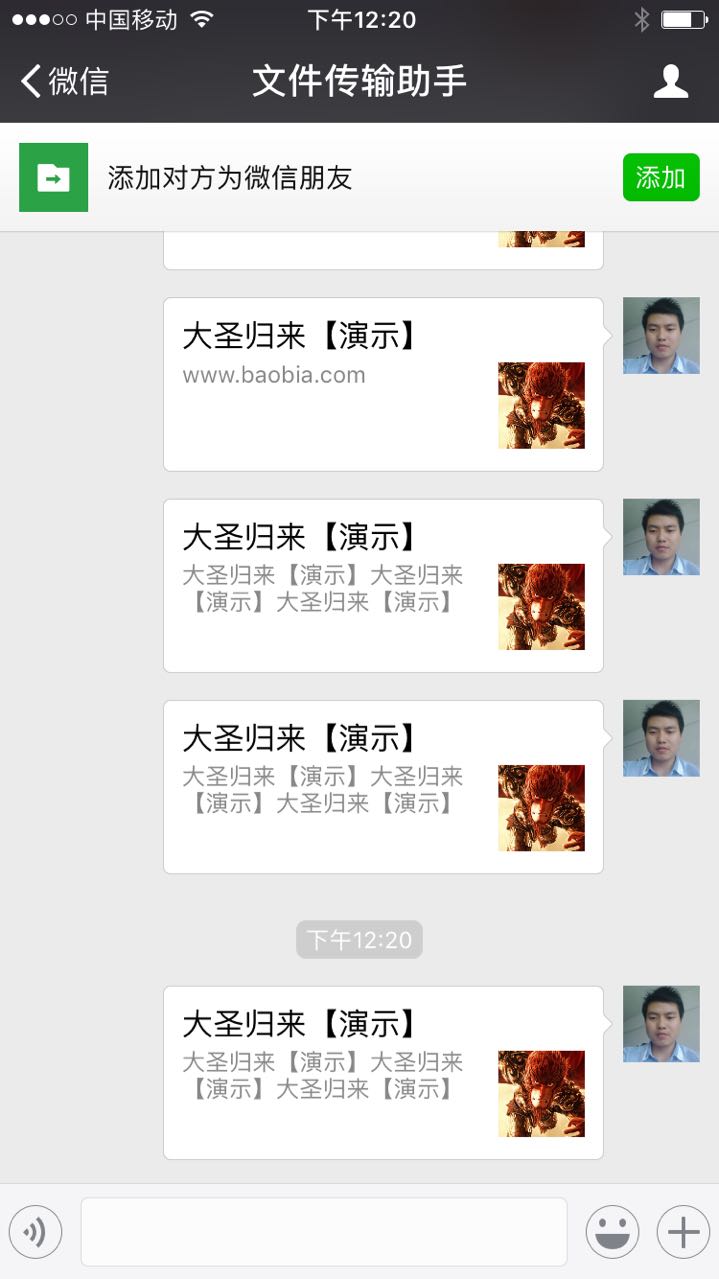
Task: Tap the green 添加 button
Action: 660,177
